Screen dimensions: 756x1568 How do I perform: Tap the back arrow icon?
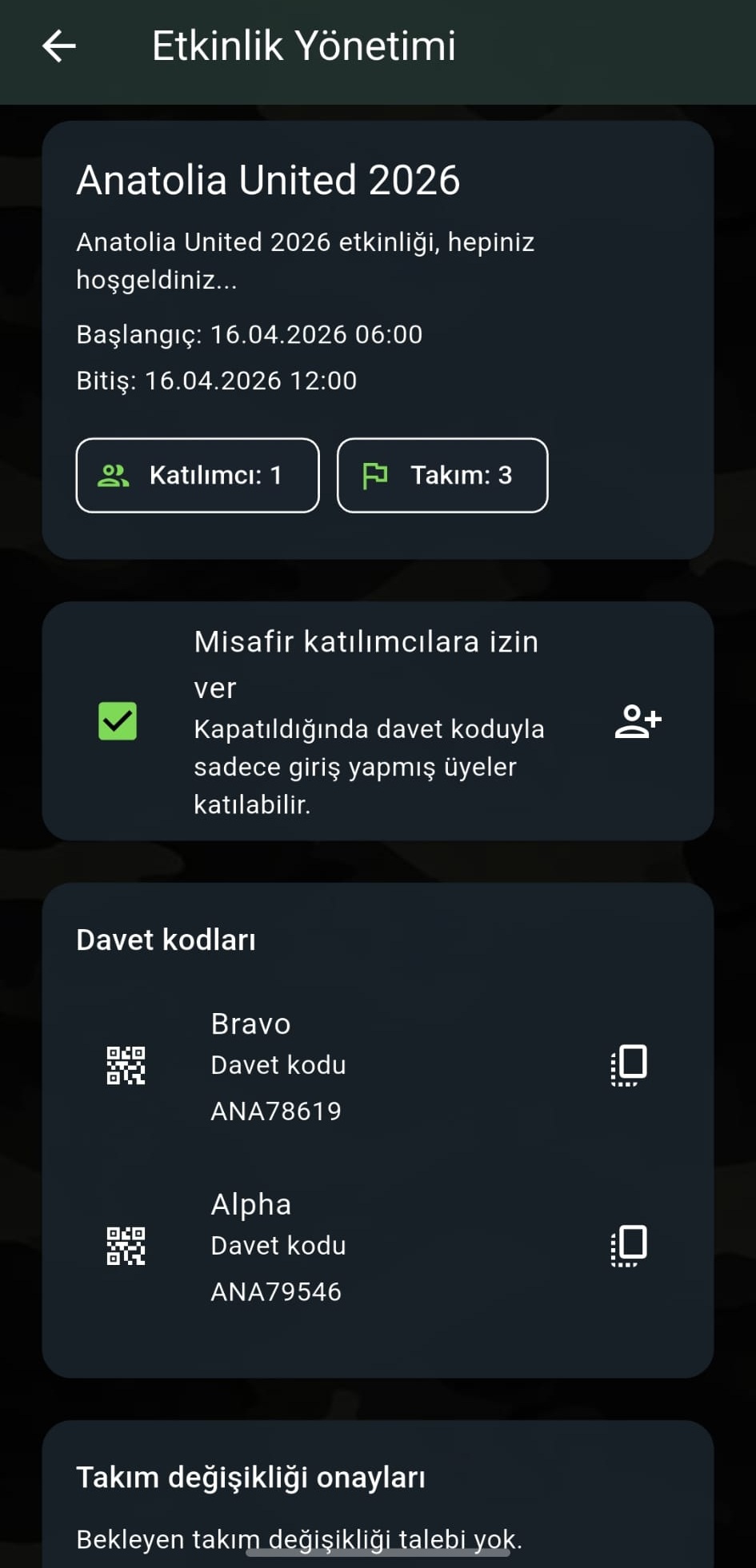pyautogui.click(x=58, y=46)
